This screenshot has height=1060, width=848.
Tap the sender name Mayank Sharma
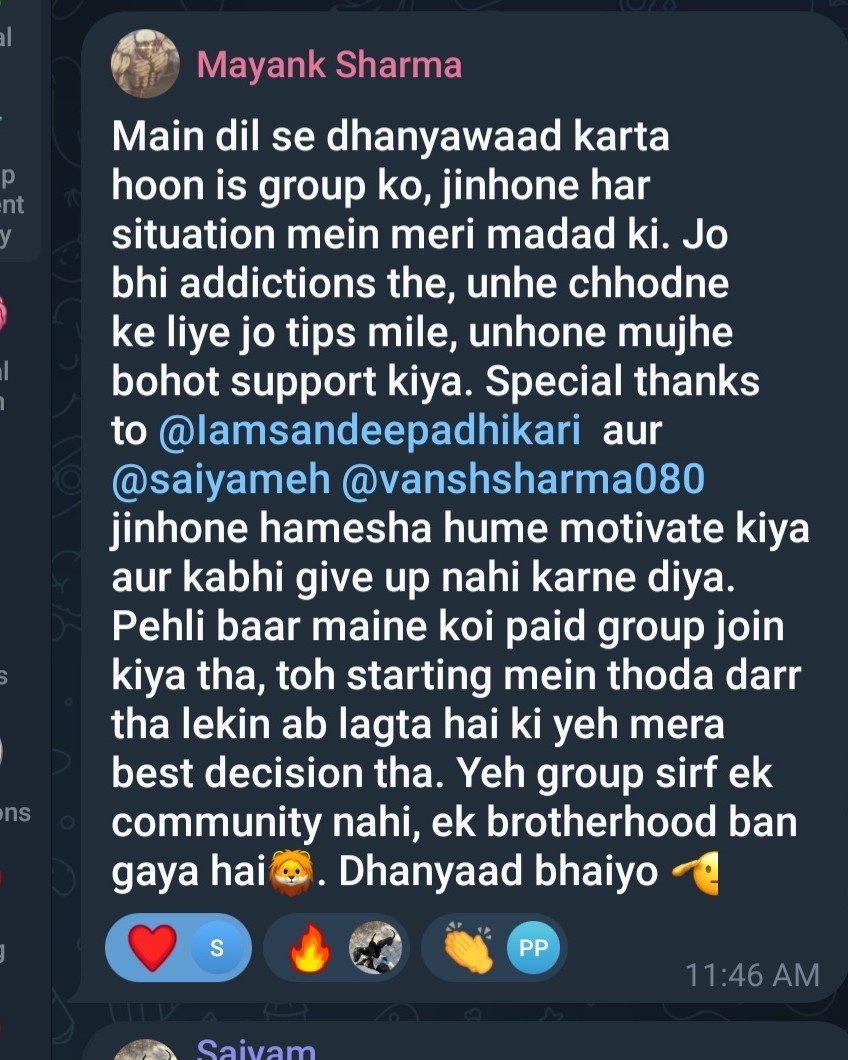tap(329, 65)
